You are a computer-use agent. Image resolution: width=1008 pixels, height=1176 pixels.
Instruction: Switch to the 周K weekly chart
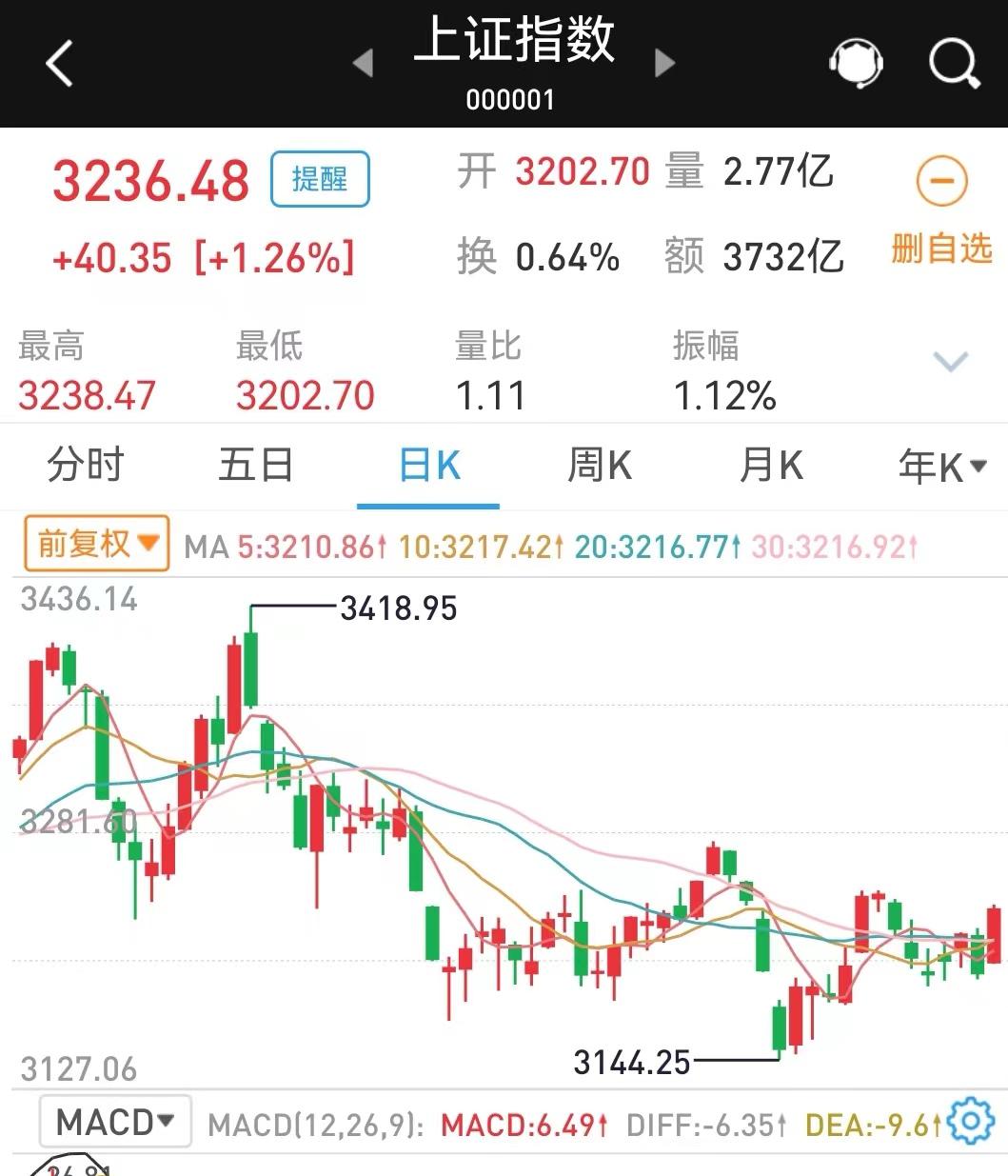600,467
